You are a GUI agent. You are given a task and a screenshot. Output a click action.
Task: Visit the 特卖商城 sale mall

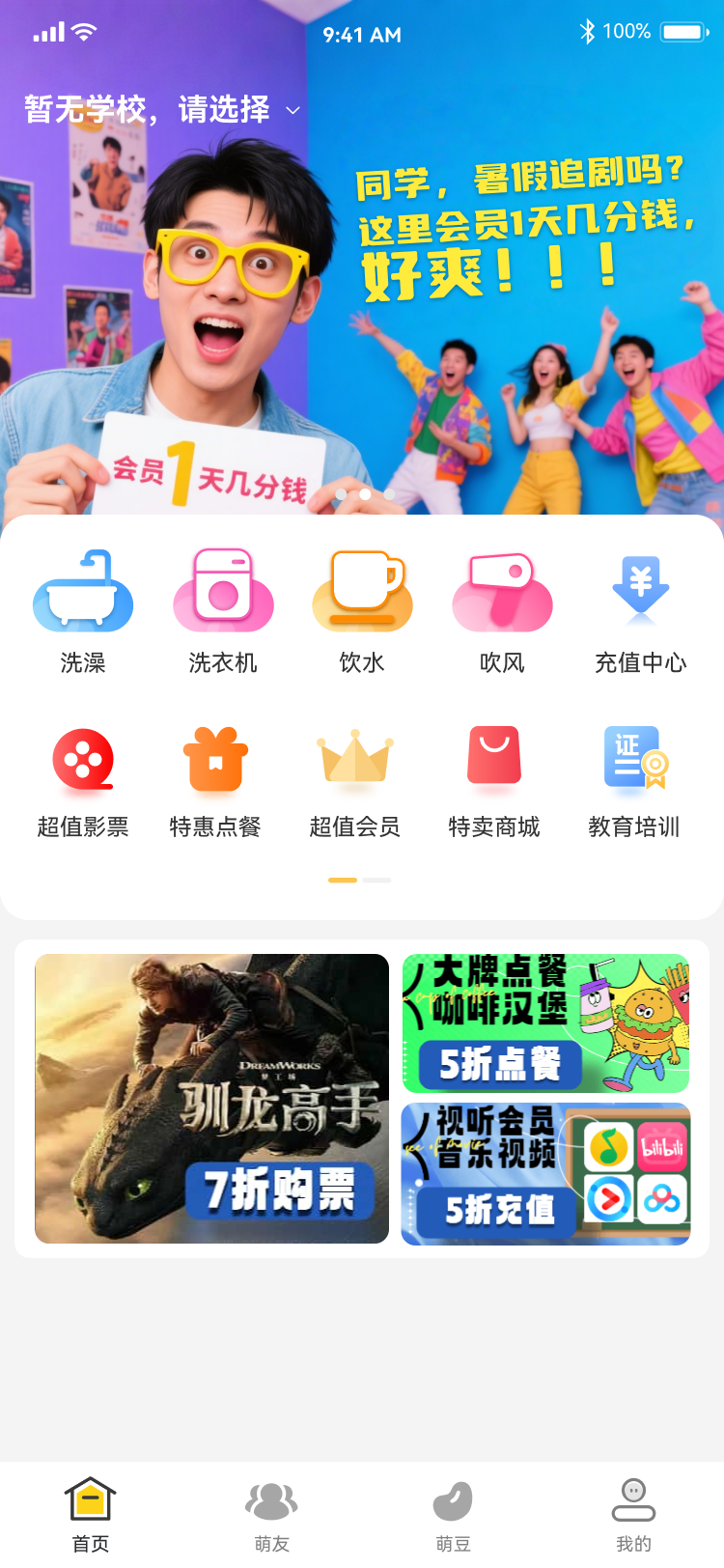494,782
